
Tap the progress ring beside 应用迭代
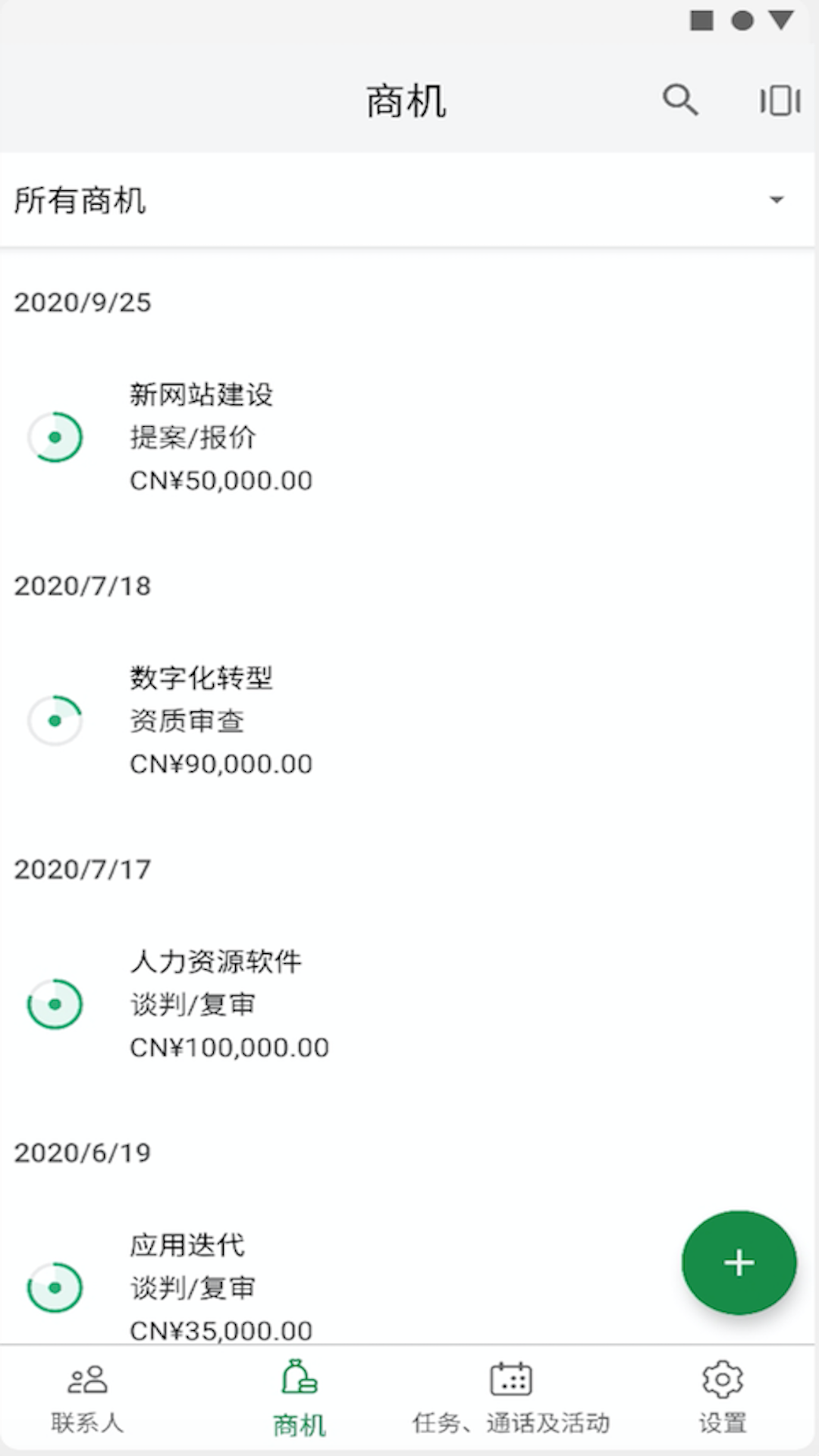55,1287
